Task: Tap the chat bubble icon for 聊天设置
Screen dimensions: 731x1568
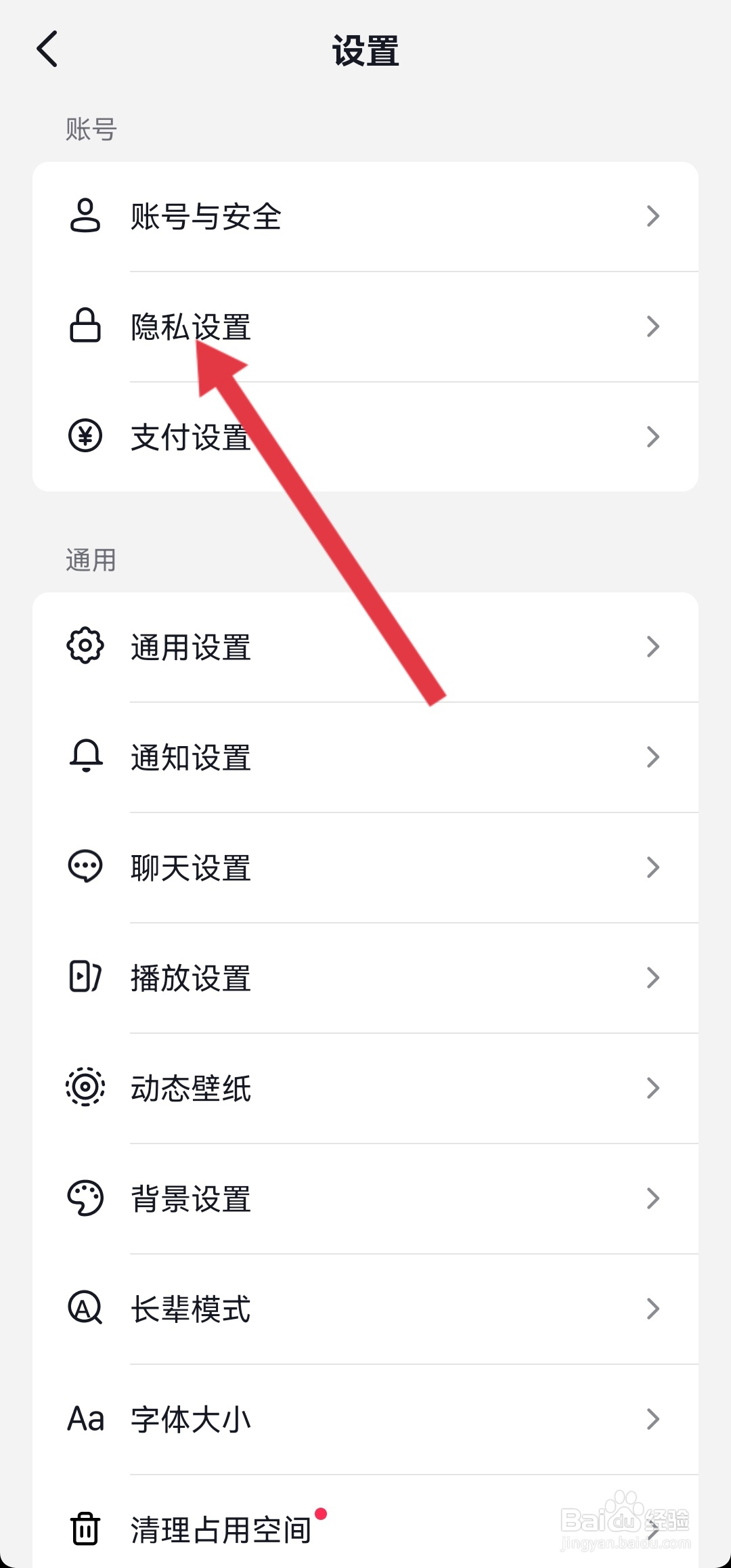Action: (84, 867)
